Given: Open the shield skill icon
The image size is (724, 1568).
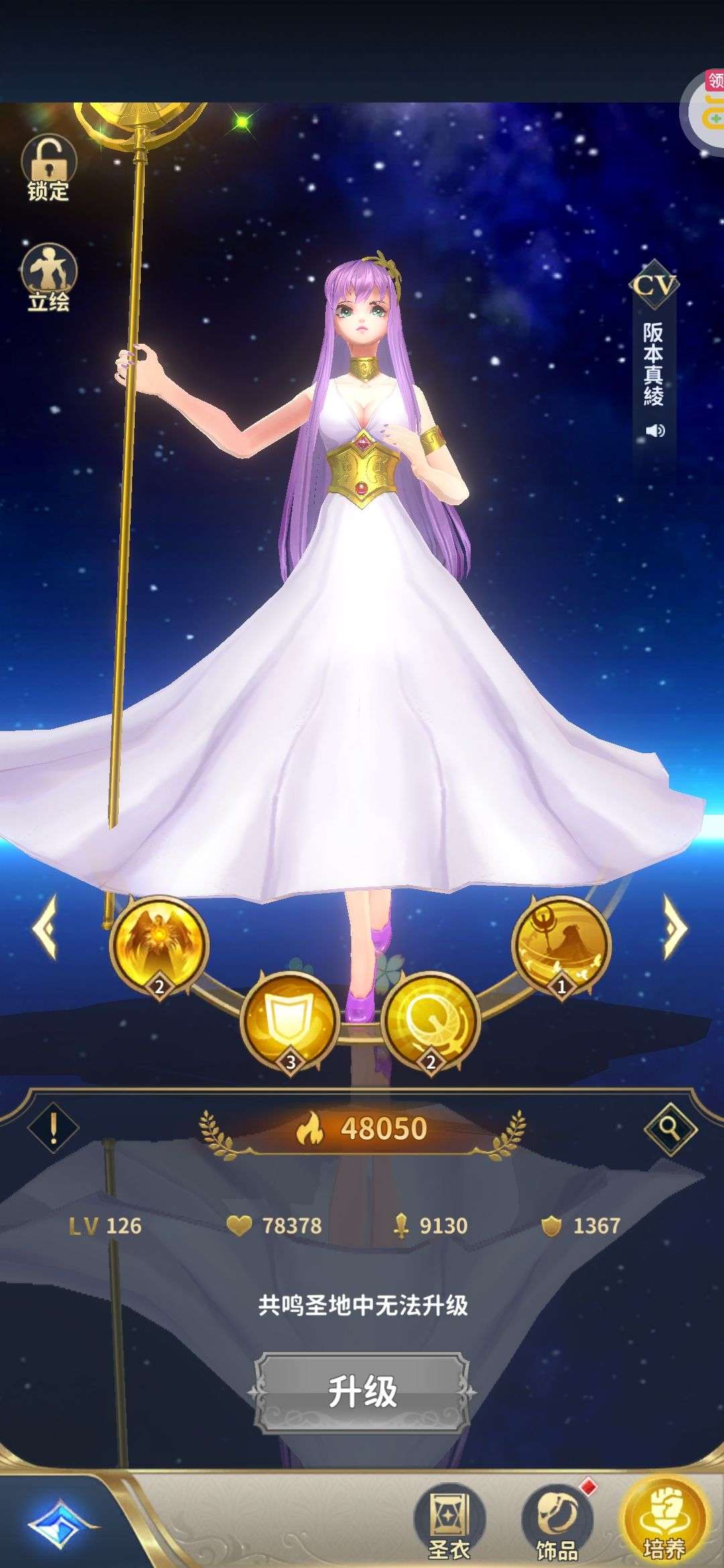Looking at the screenshot, I should tap(290, 1020).
